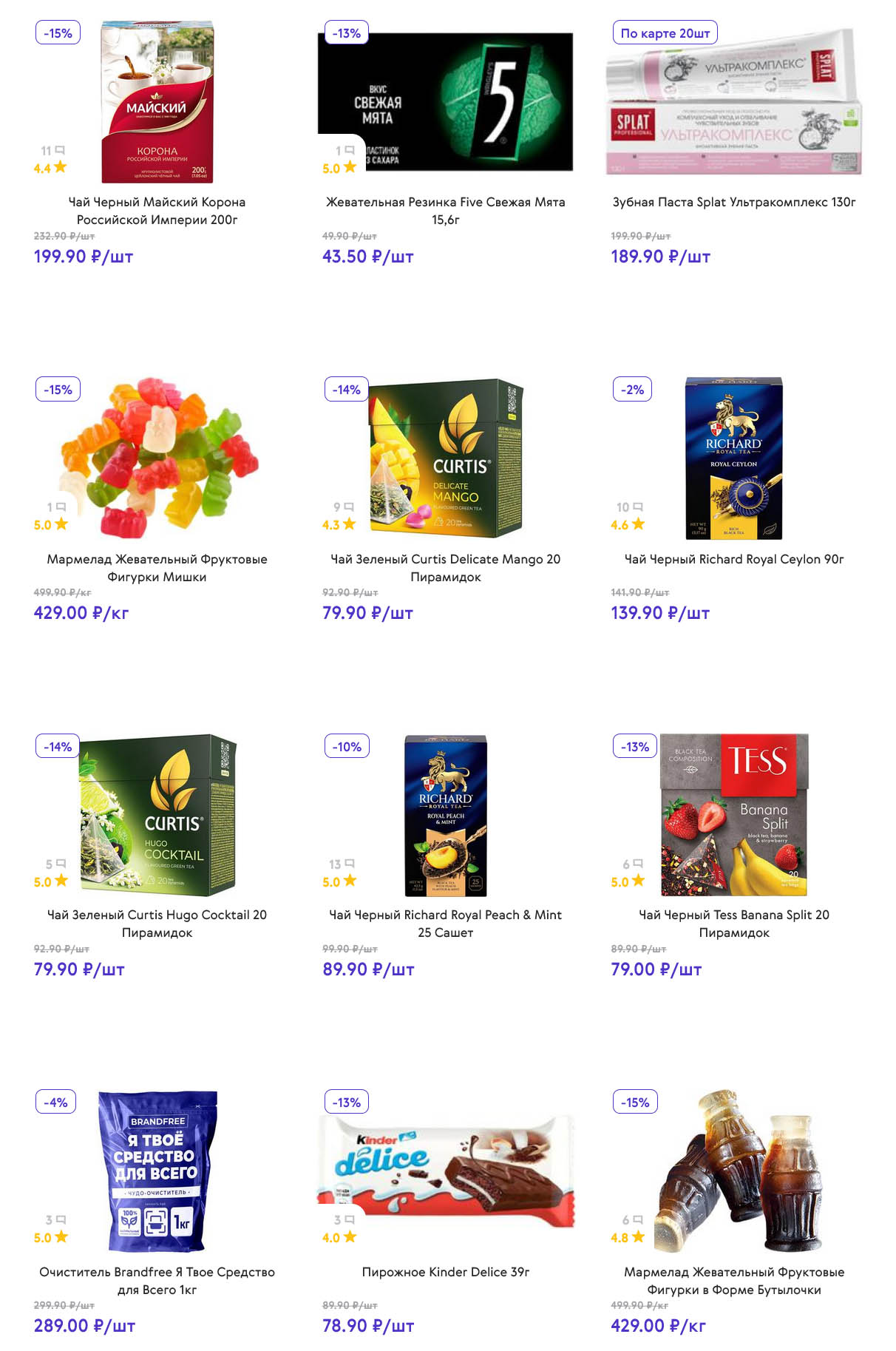This screenshot has height=1351, width=896.
Task: Open Richard Royal Peach & Mint tea
Action: coord(445,924)
